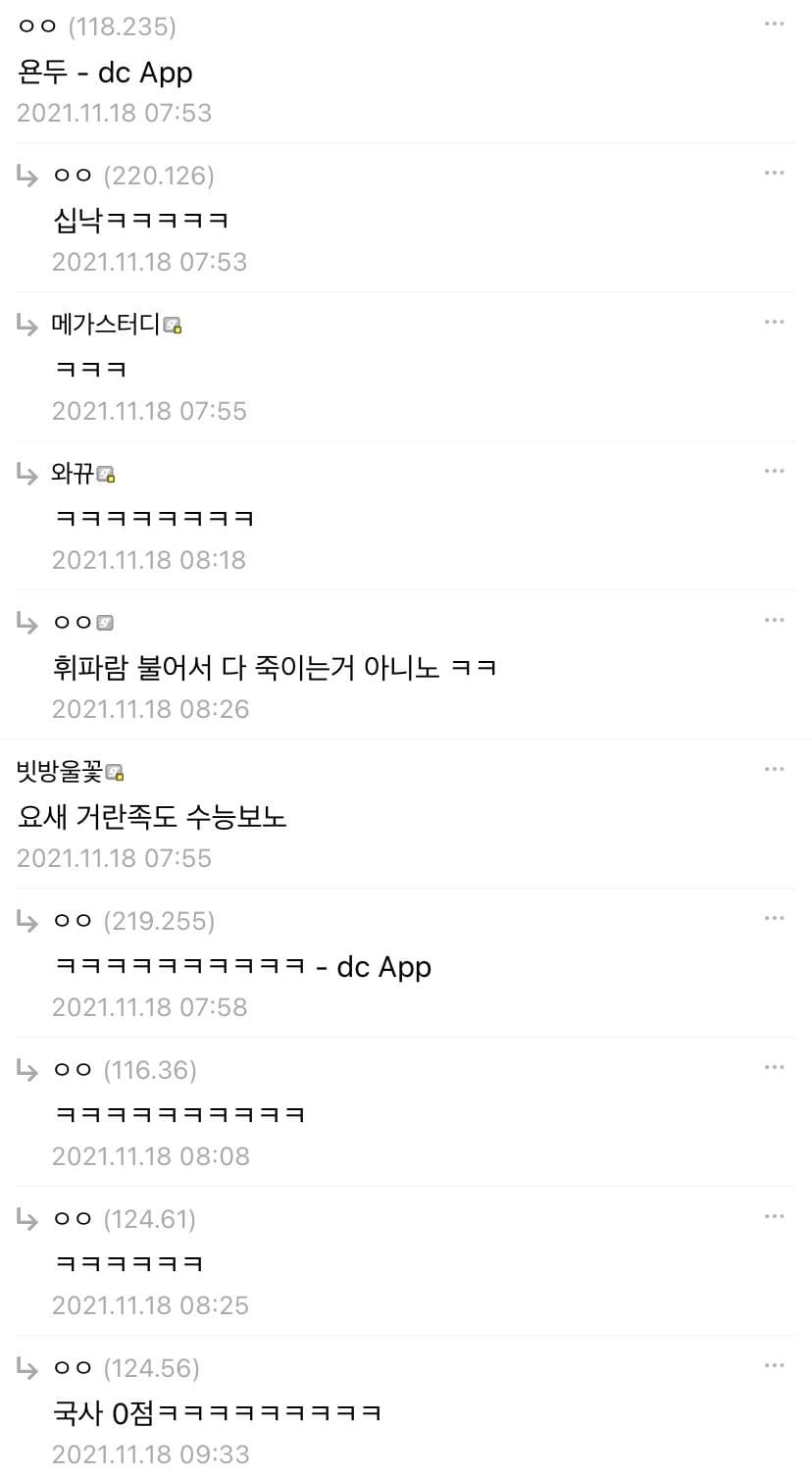The height and width of the screenshot is (1478, 812).
Task: Reply to the 요새 거란족도 수능보노 comment
Action: coord(152,816)
